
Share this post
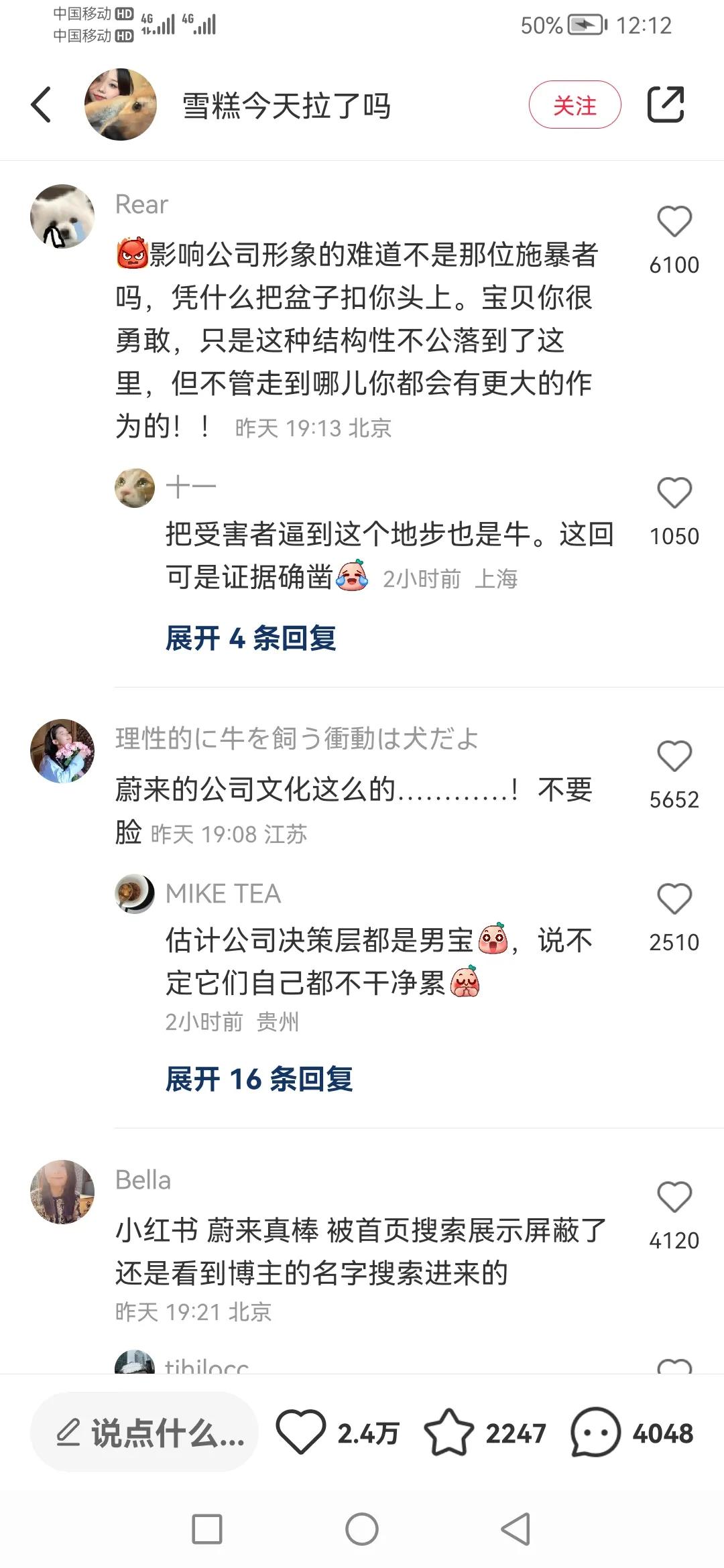click(x=666, y=105)
